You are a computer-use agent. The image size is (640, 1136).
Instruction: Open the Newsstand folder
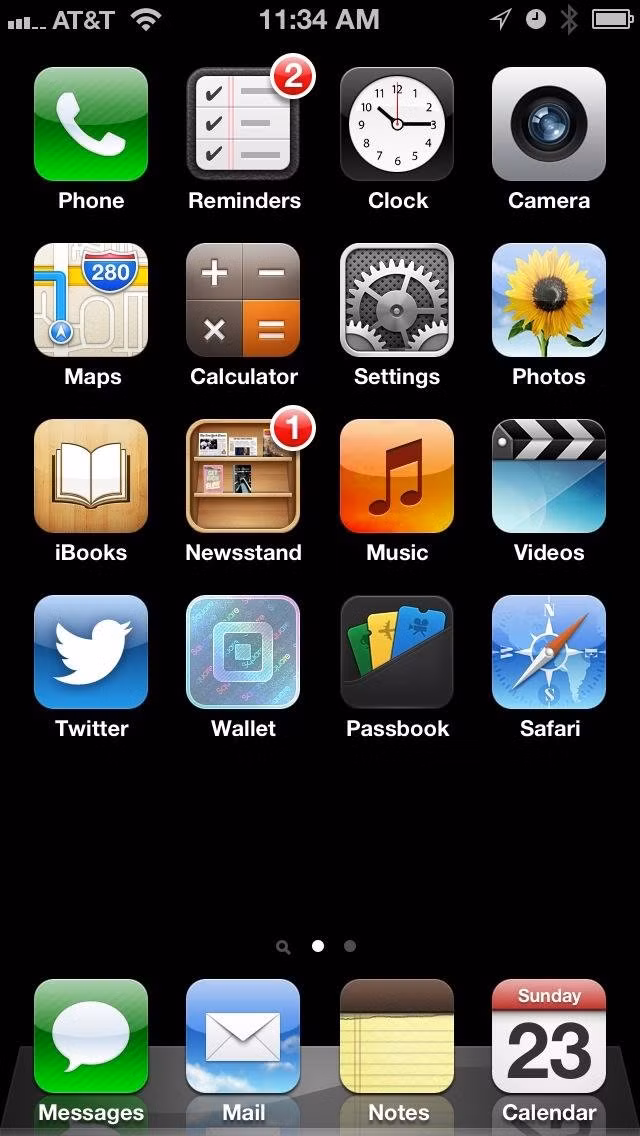coord(244,476)
